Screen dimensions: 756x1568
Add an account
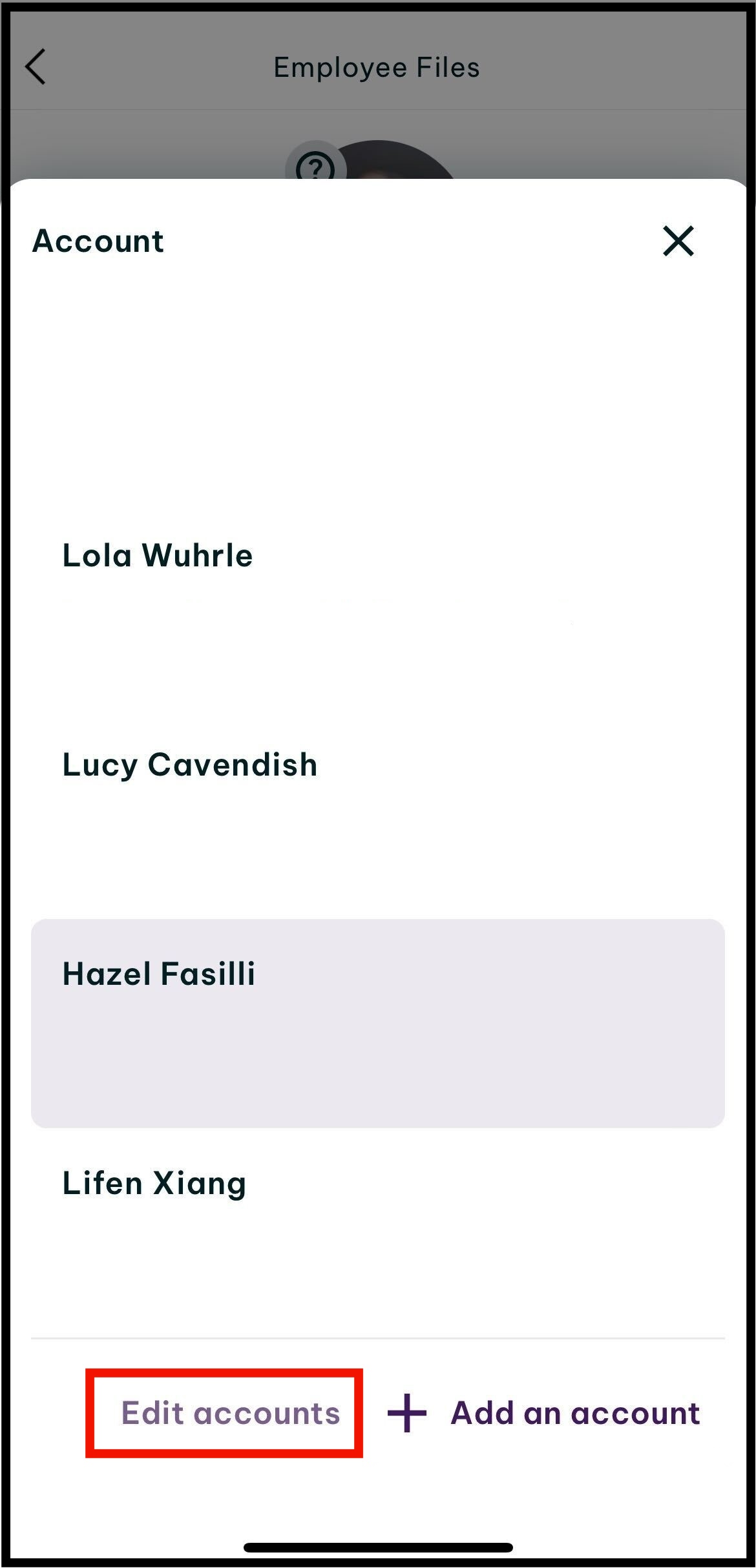pos(544,1413)
